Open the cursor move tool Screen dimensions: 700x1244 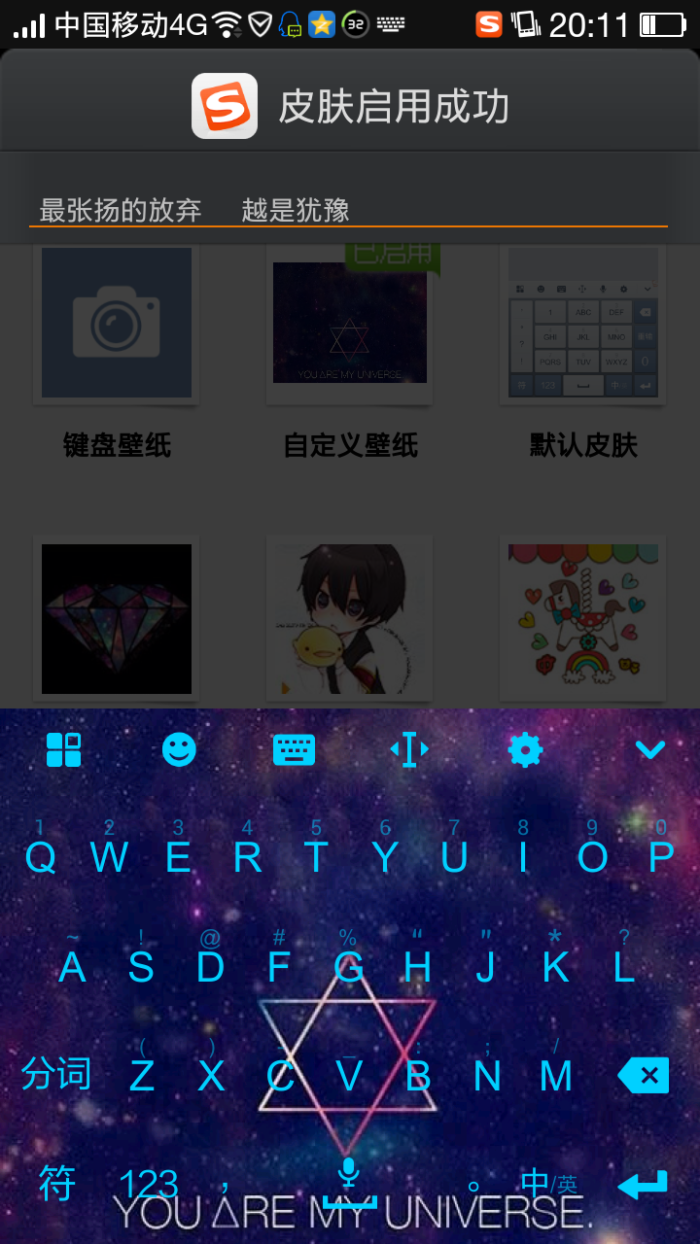coord(409,749)
